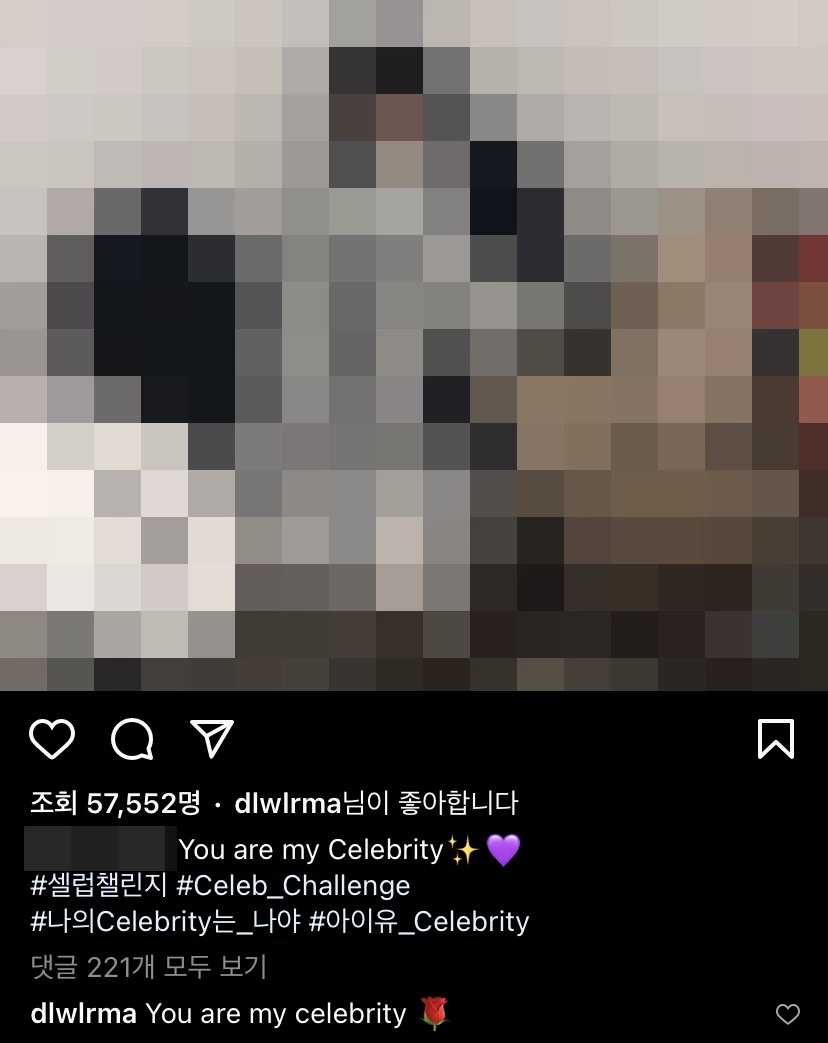Open hashtag #Celeb_Challenge

click(293, 886)
